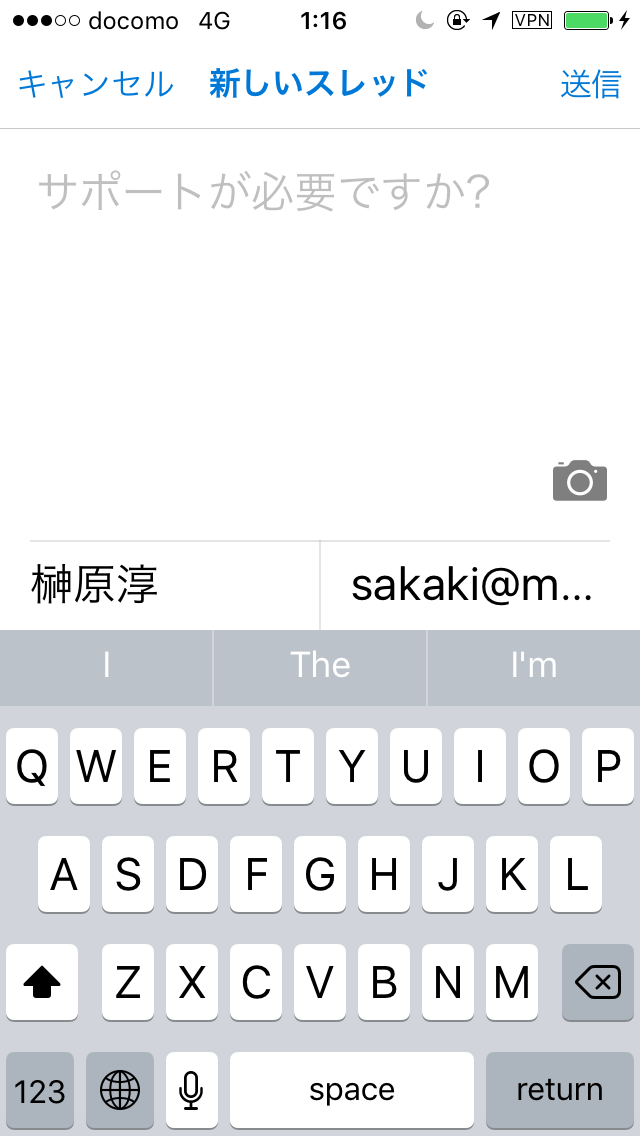Edit the sakaki@m... email field
The width and height of the screenshot is (640, 1136).
coord(472,586)
